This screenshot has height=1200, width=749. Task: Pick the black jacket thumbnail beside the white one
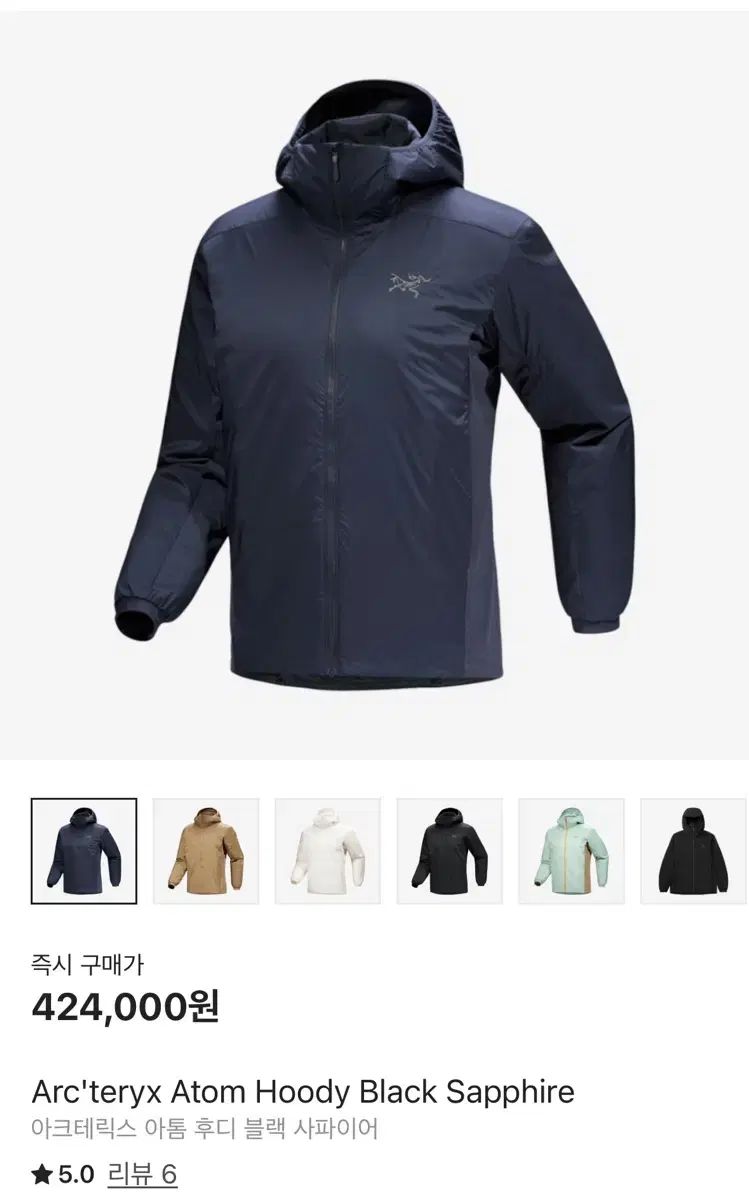point(450,851)
